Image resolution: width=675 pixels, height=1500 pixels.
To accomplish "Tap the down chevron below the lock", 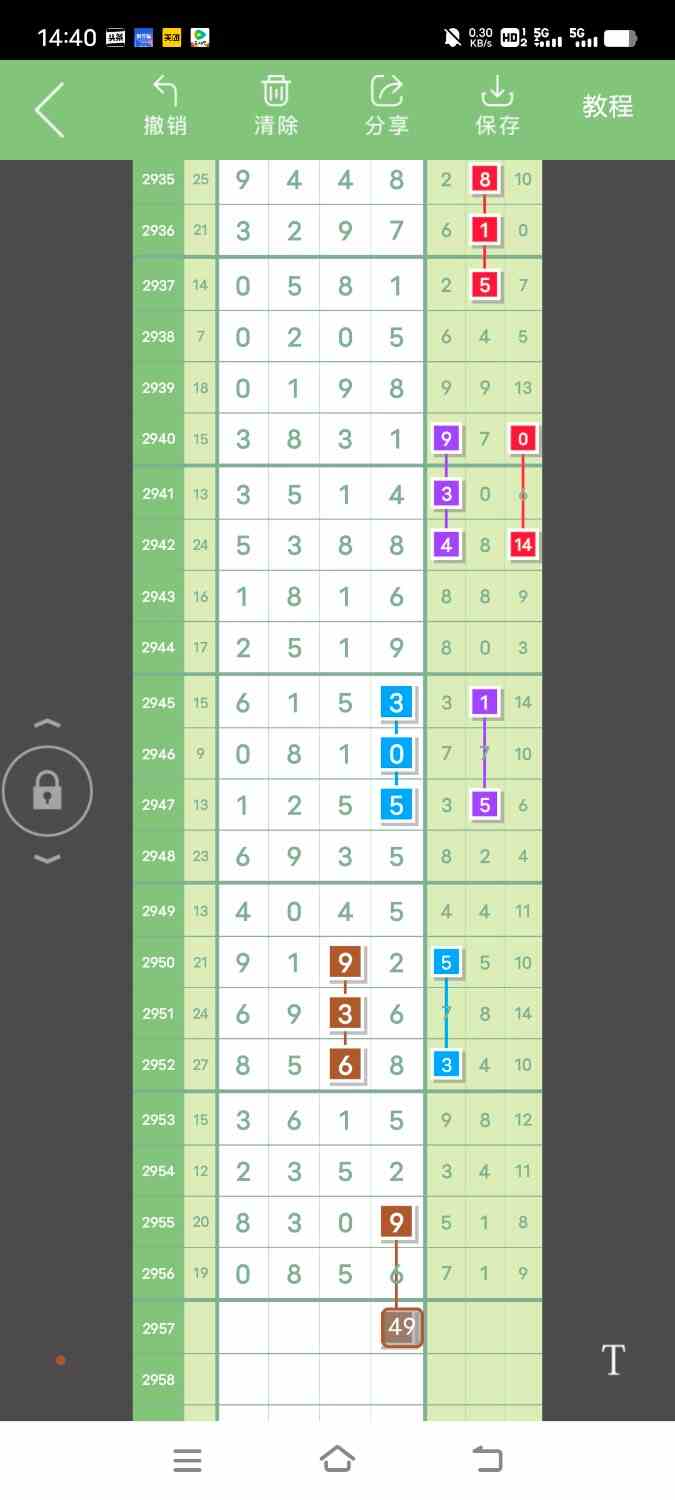I will coord(47,859).
